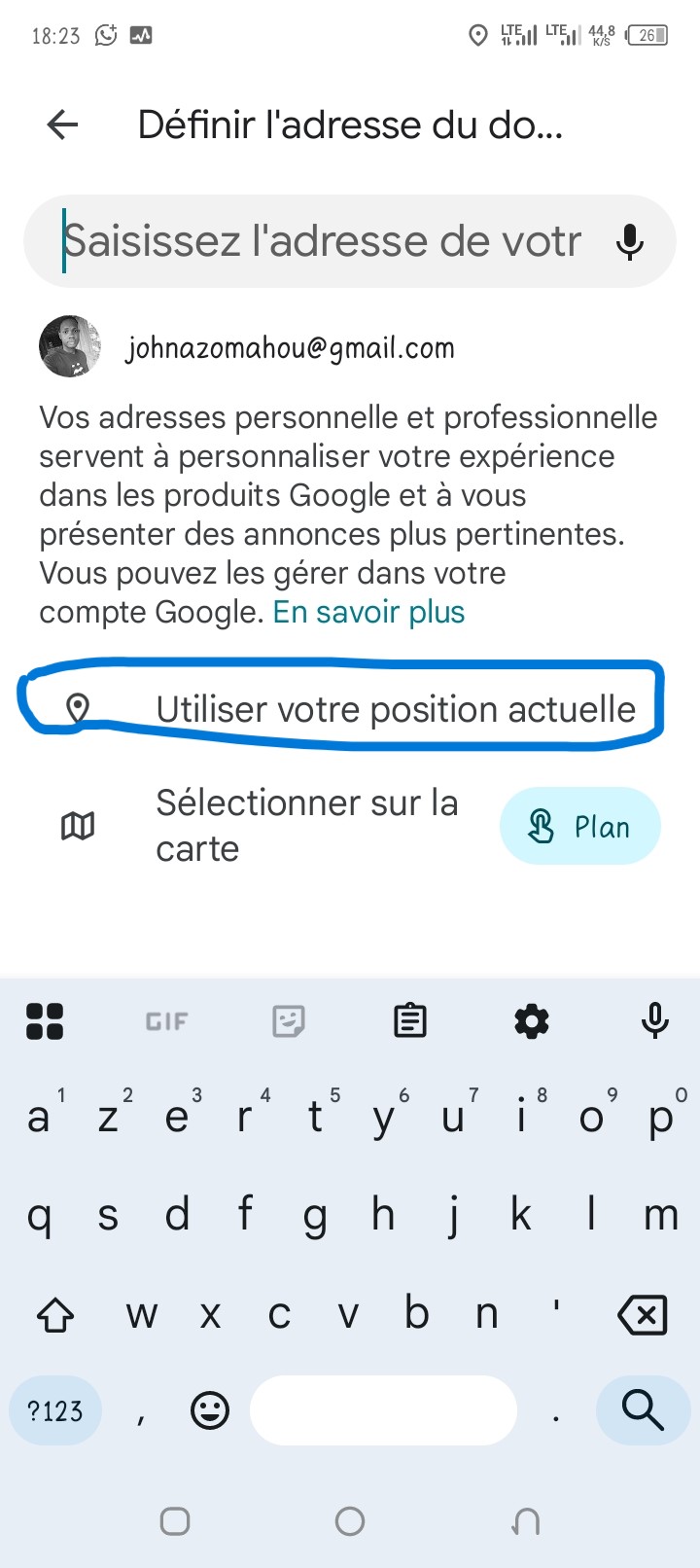This screenshot has height=1568, width=700.
Task: Open the Plan button
Action: point(580,825)
